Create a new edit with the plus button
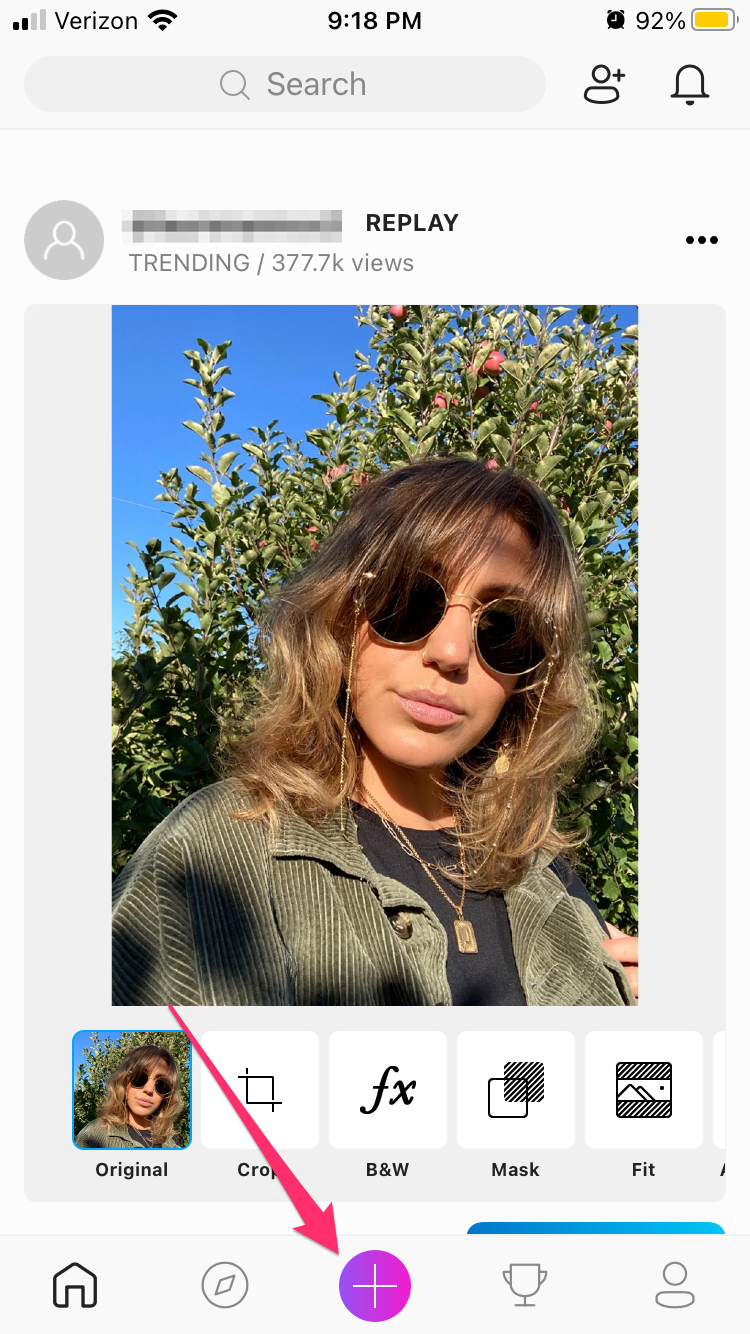Image resolution: width=750 pixels, height=1334 pixels. pyautogui.click(x=375, y=1285)
